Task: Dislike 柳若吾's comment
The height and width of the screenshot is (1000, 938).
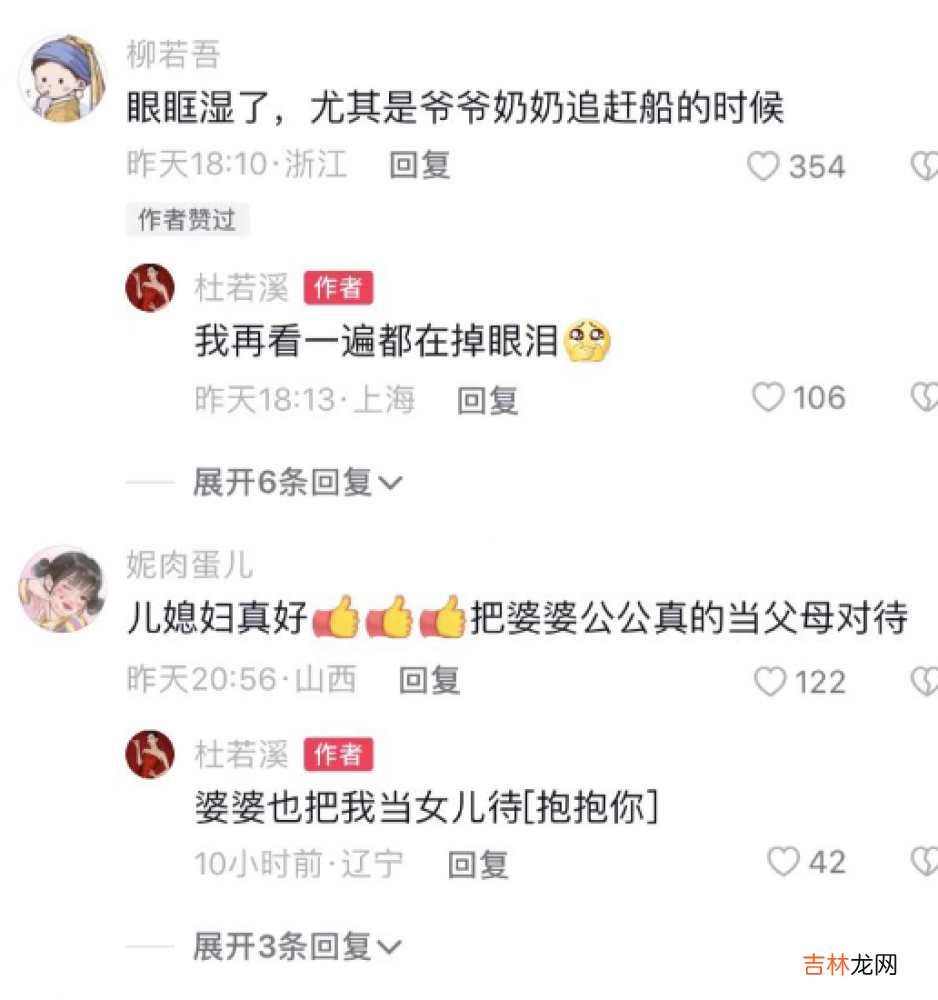Action: [x=924, y=167]
